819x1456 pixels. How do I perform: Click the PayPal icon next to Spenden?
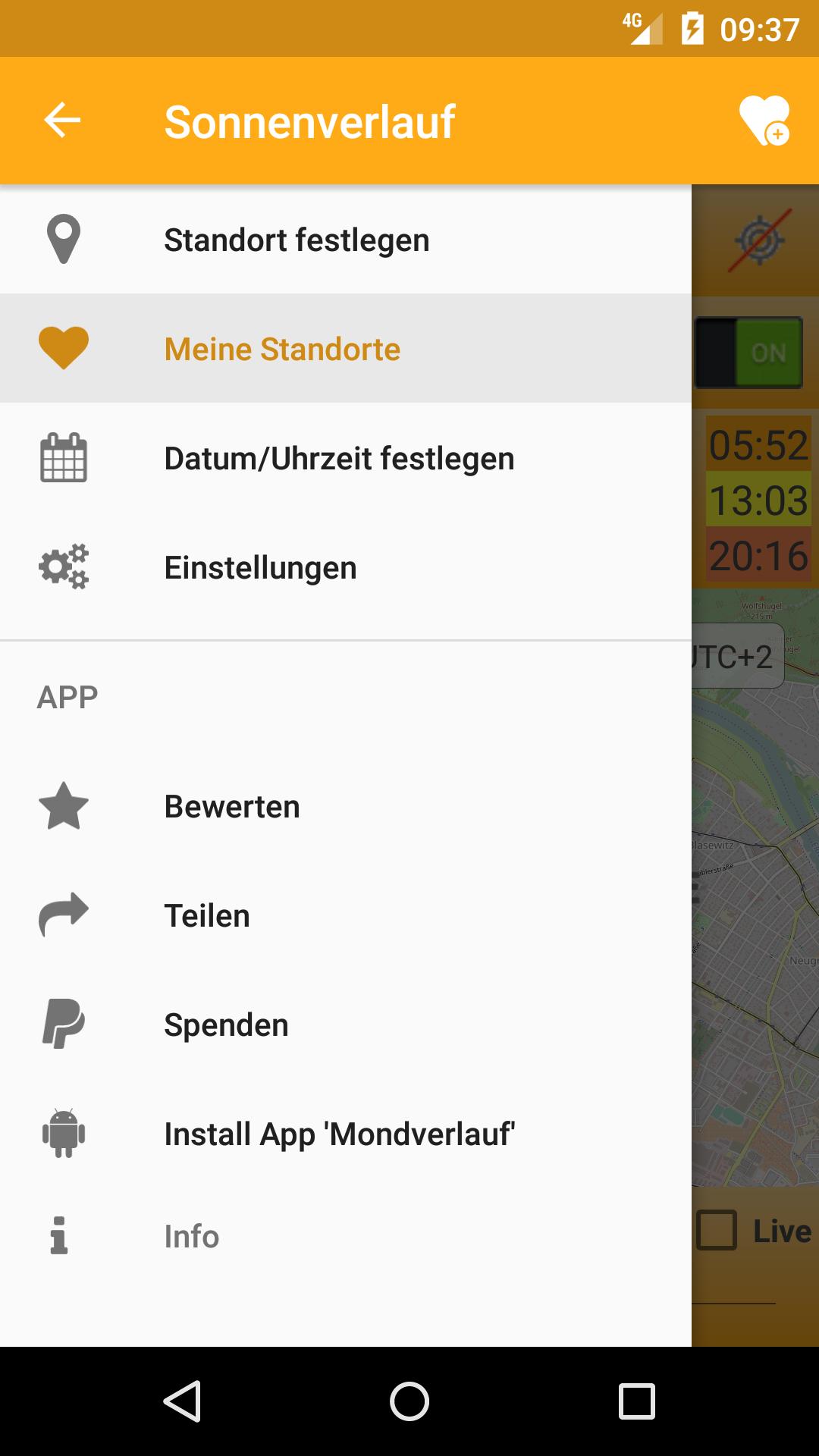tap(63, 1025)
